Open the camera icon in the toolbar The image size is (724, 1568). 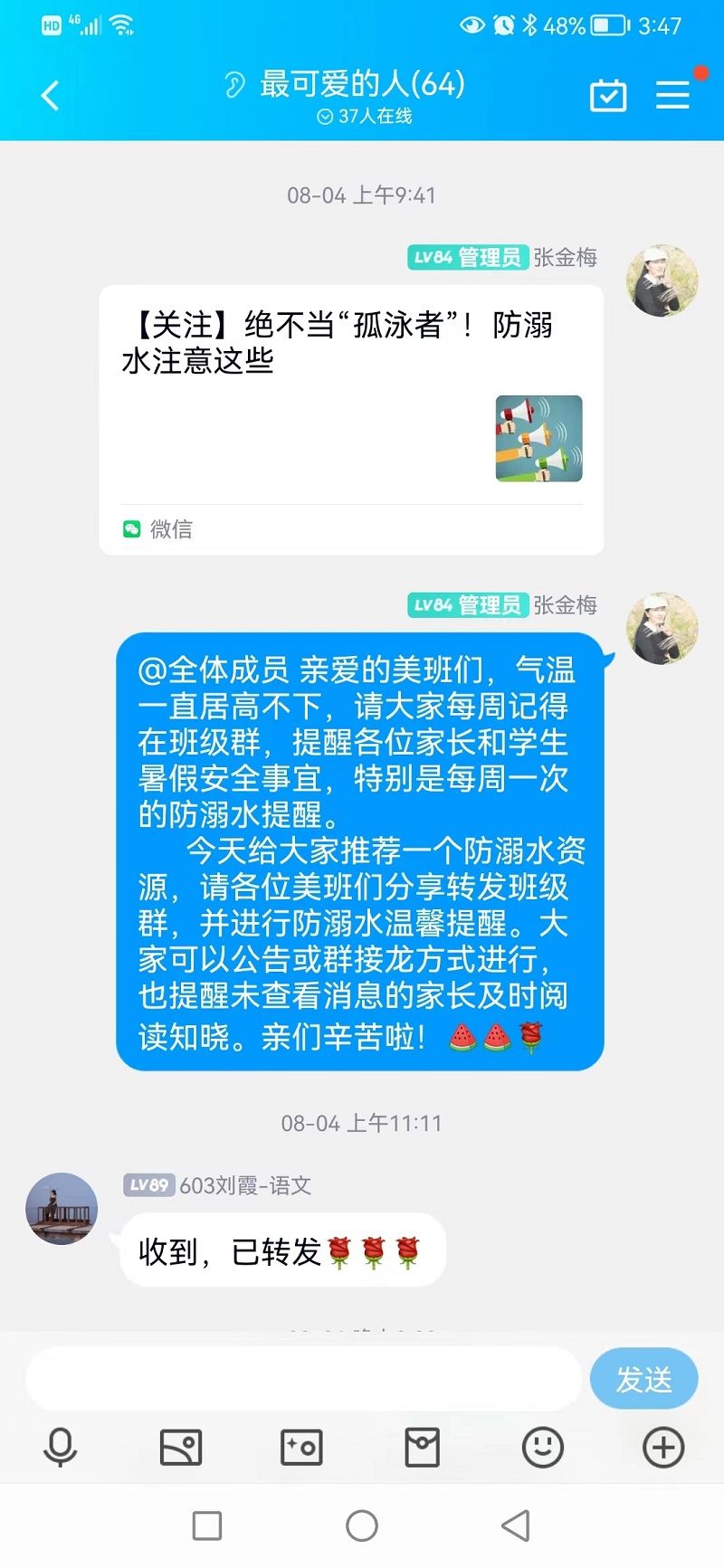click(x=301, y=1447)
